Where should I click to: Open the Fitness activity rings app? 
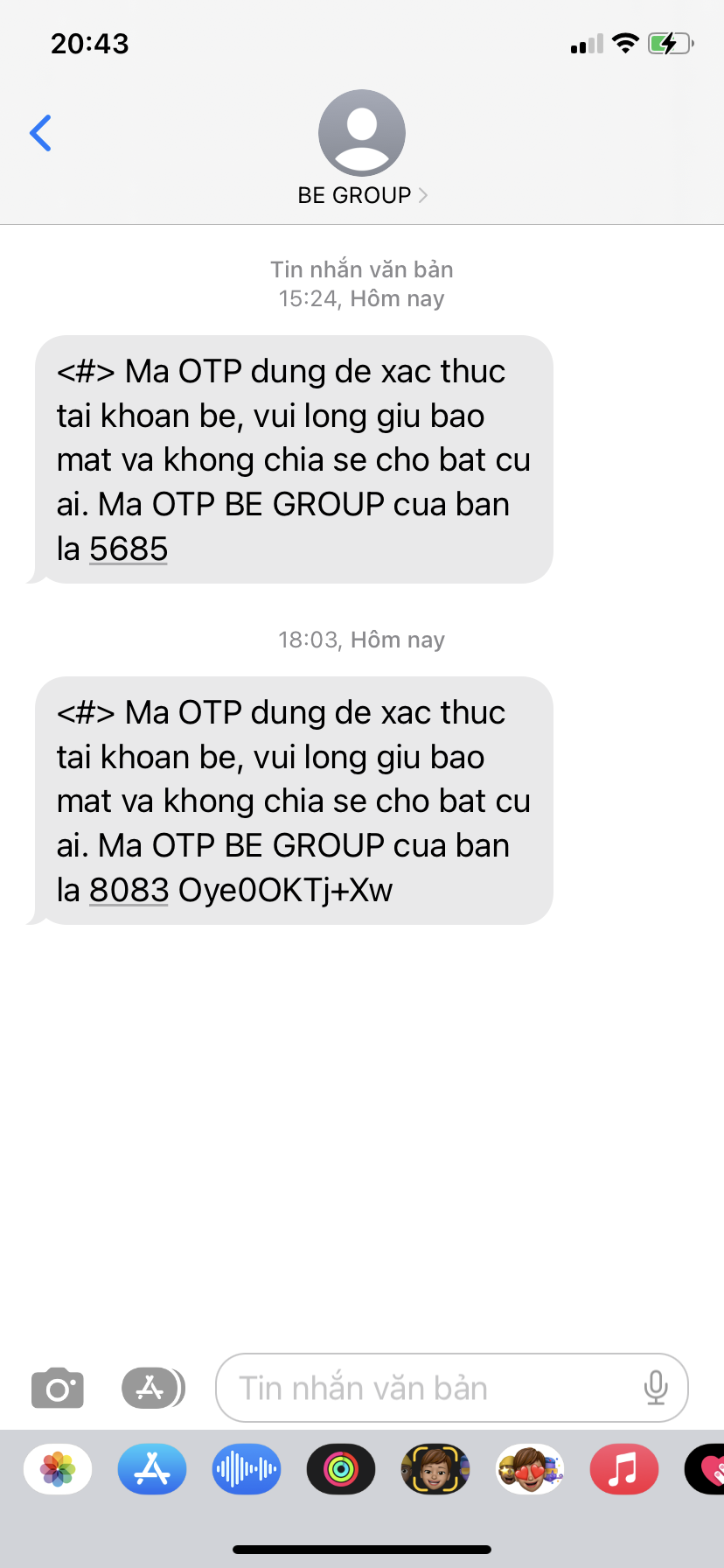point(341,1469)
